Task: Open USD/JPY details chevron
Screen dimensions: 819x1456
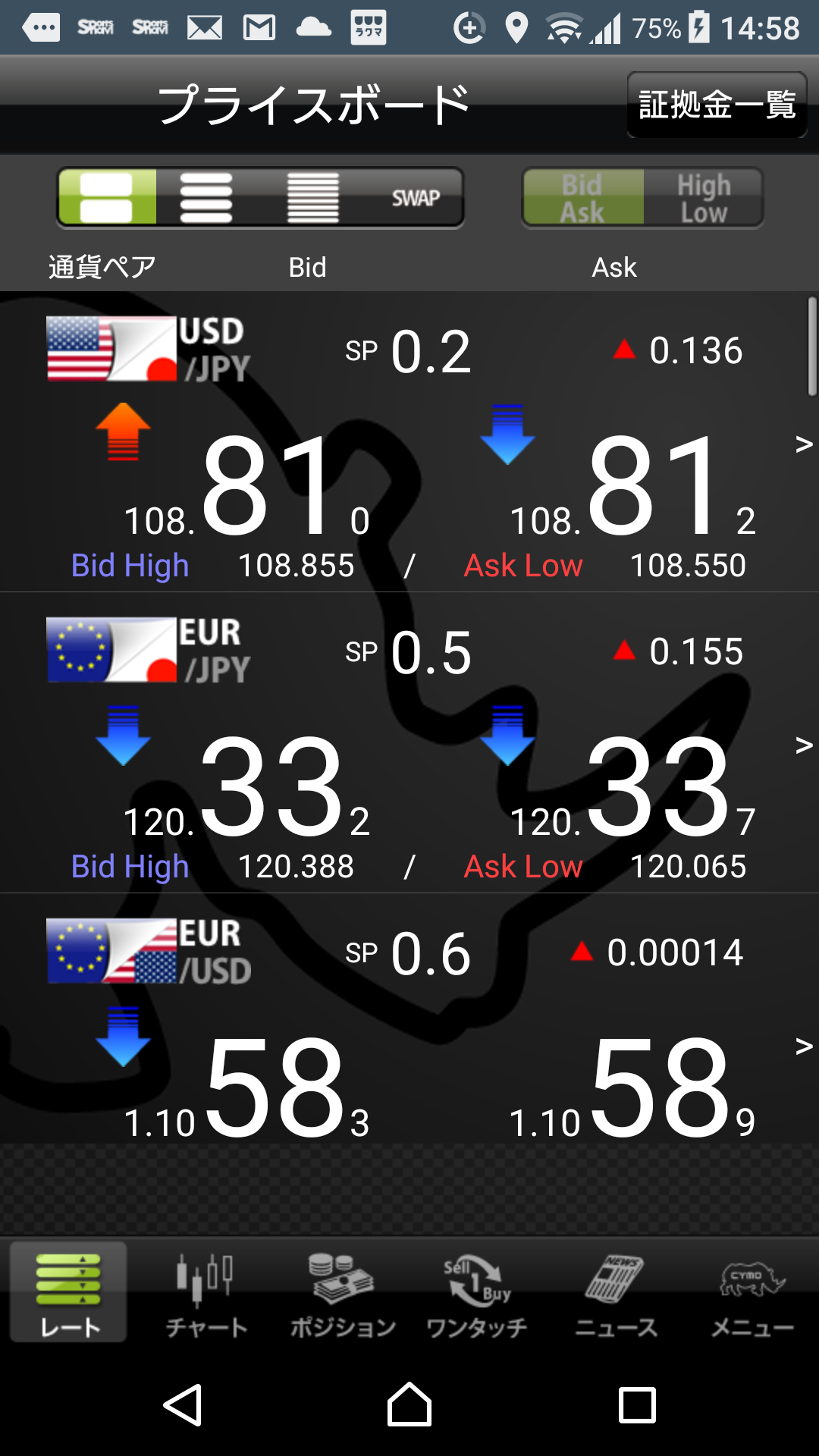Action: pos(803,444)
